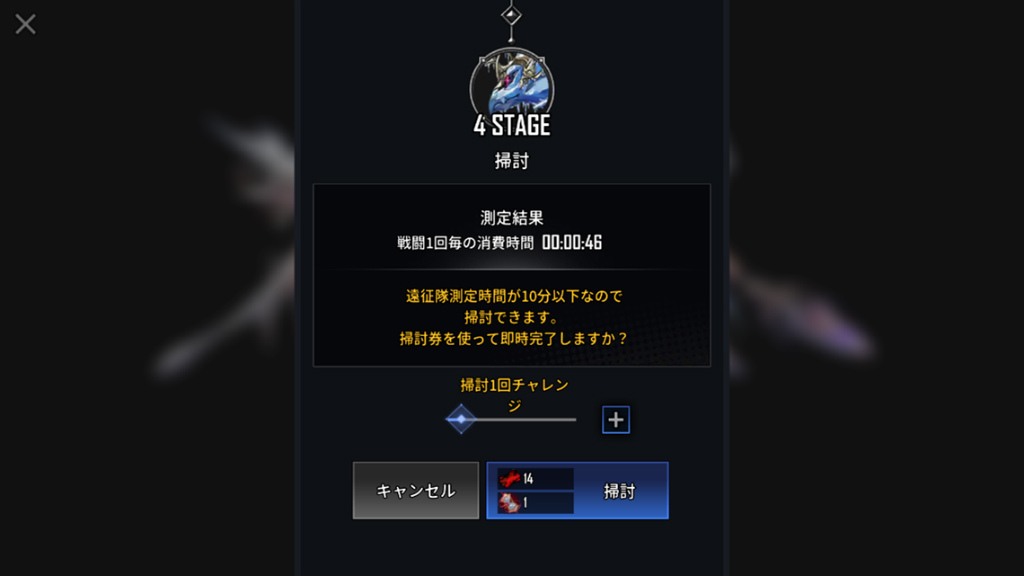Image resolution: width=1024 pixels, height=576 pixels.
Task: Close the sweep dialog with the X
Action: 25,24
